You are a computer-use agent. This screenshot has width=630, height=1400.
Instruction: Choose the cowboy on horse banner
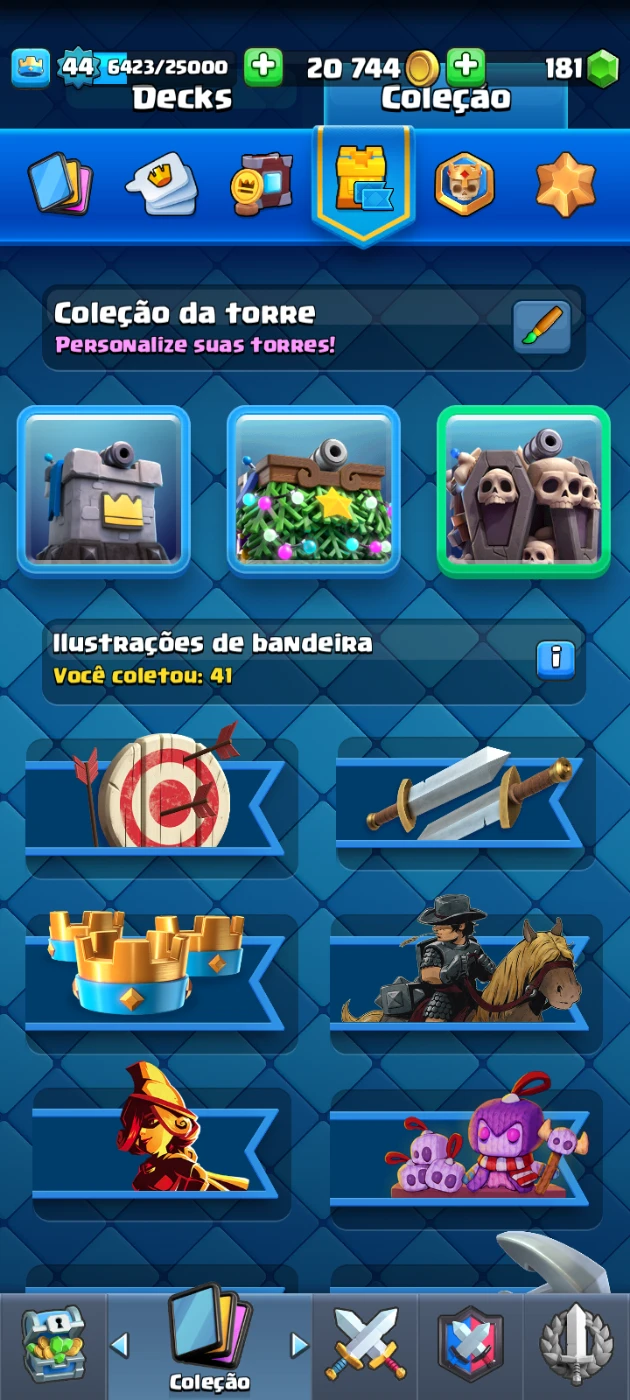466,974
